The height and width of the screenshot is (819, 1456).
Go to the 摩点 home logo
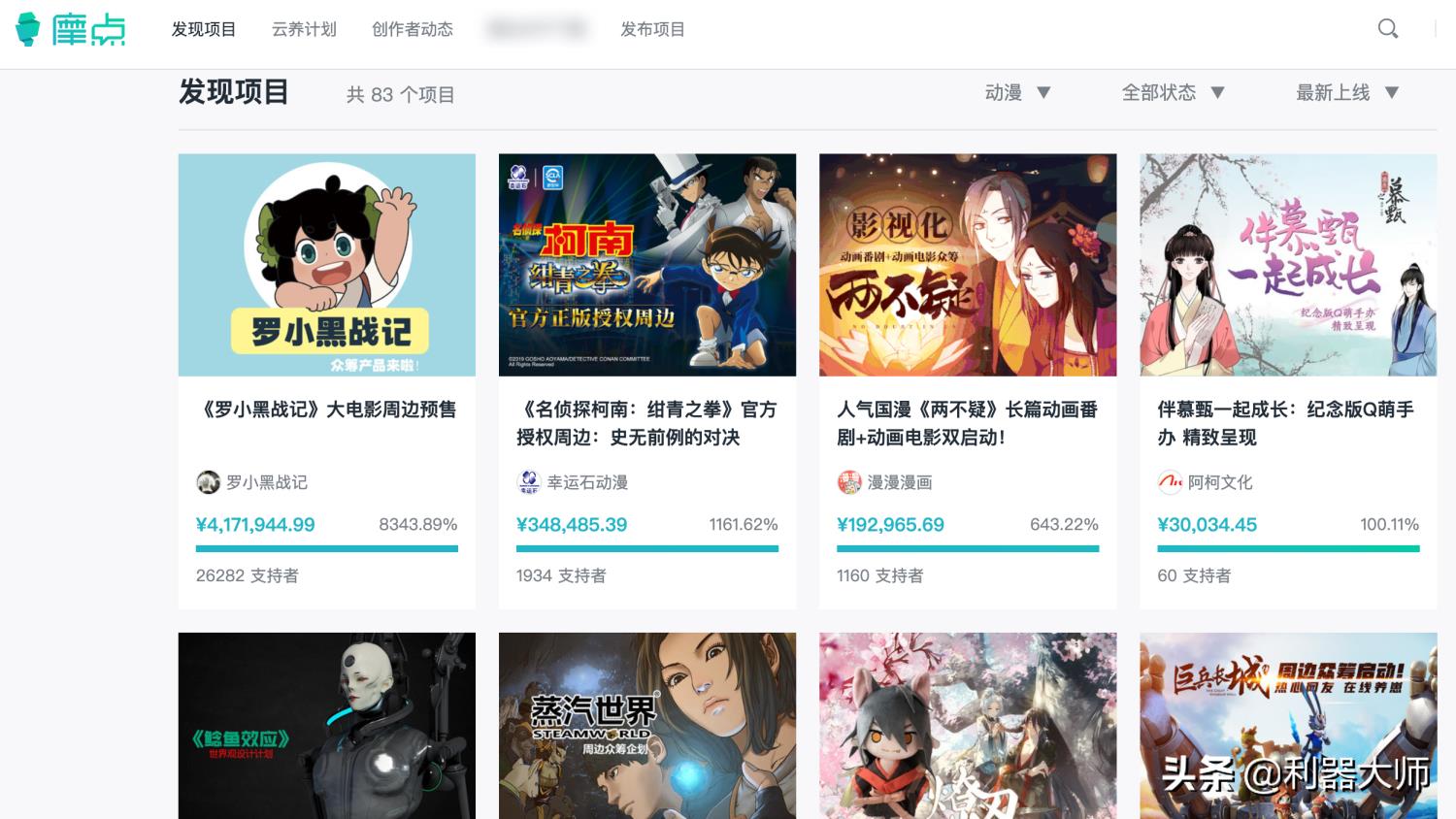(71, 29)
